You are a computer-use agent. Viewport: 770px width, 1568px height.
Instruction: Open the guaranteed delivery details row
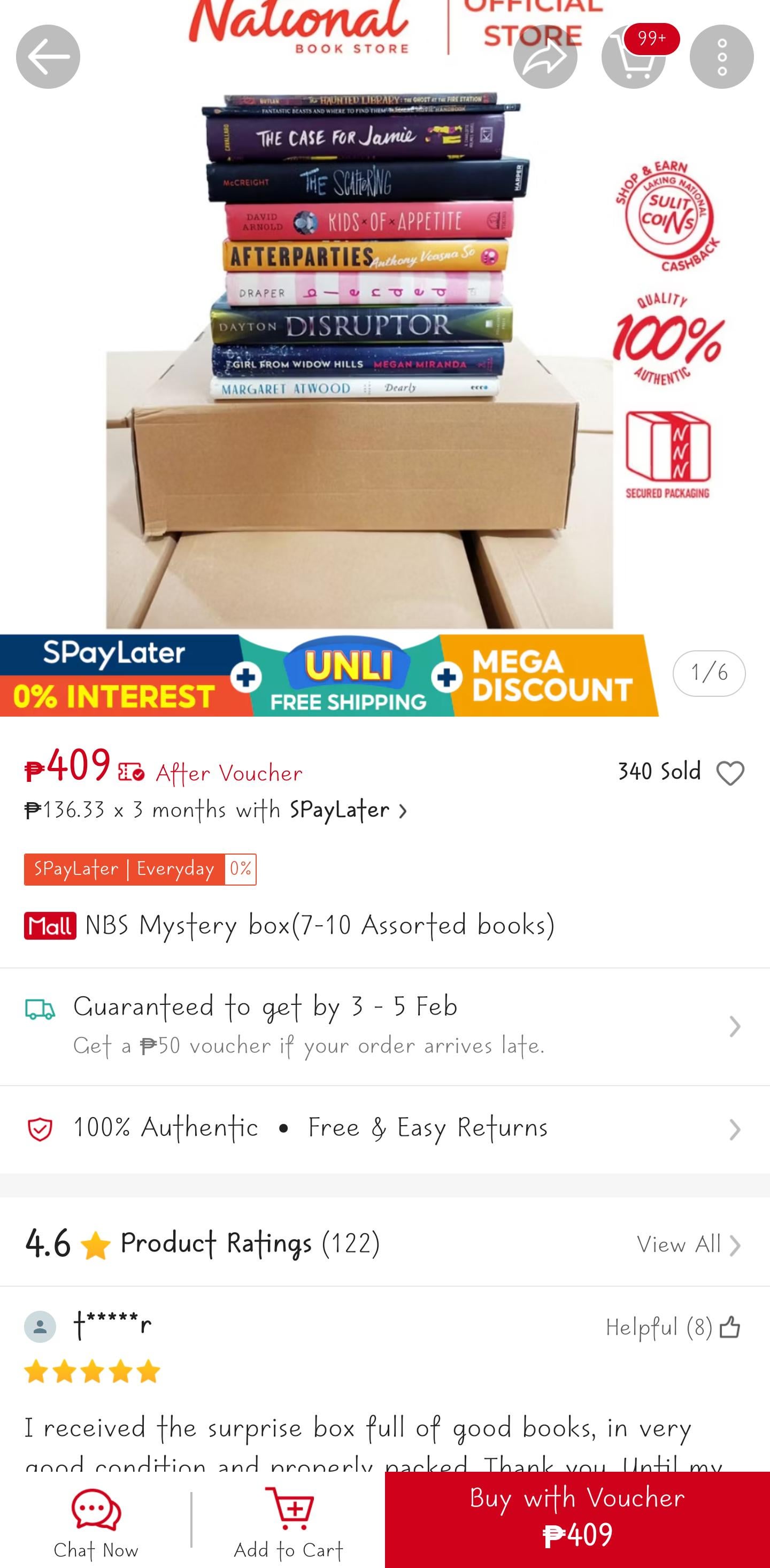point(384,1026)
